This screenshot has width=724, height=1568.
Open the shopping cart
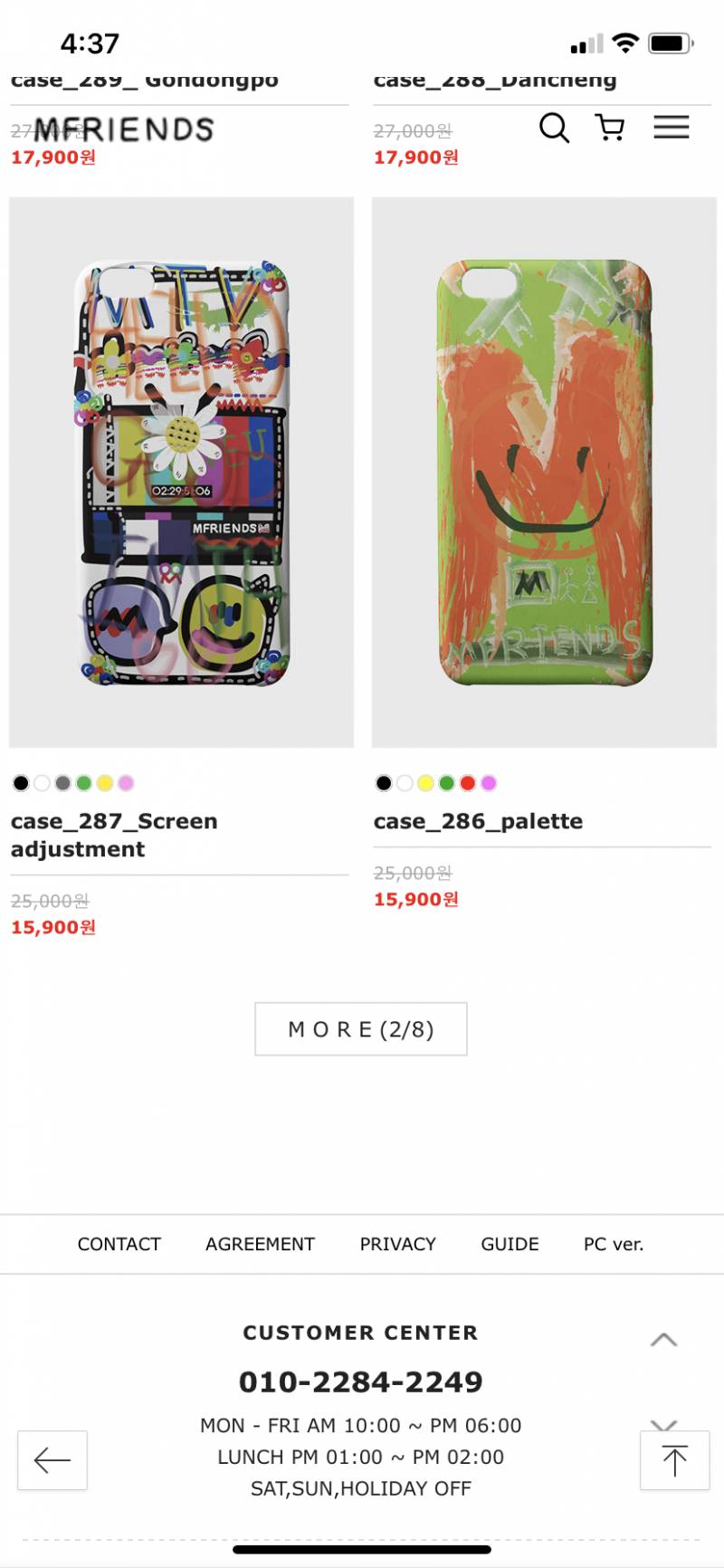tap(610, 128)
